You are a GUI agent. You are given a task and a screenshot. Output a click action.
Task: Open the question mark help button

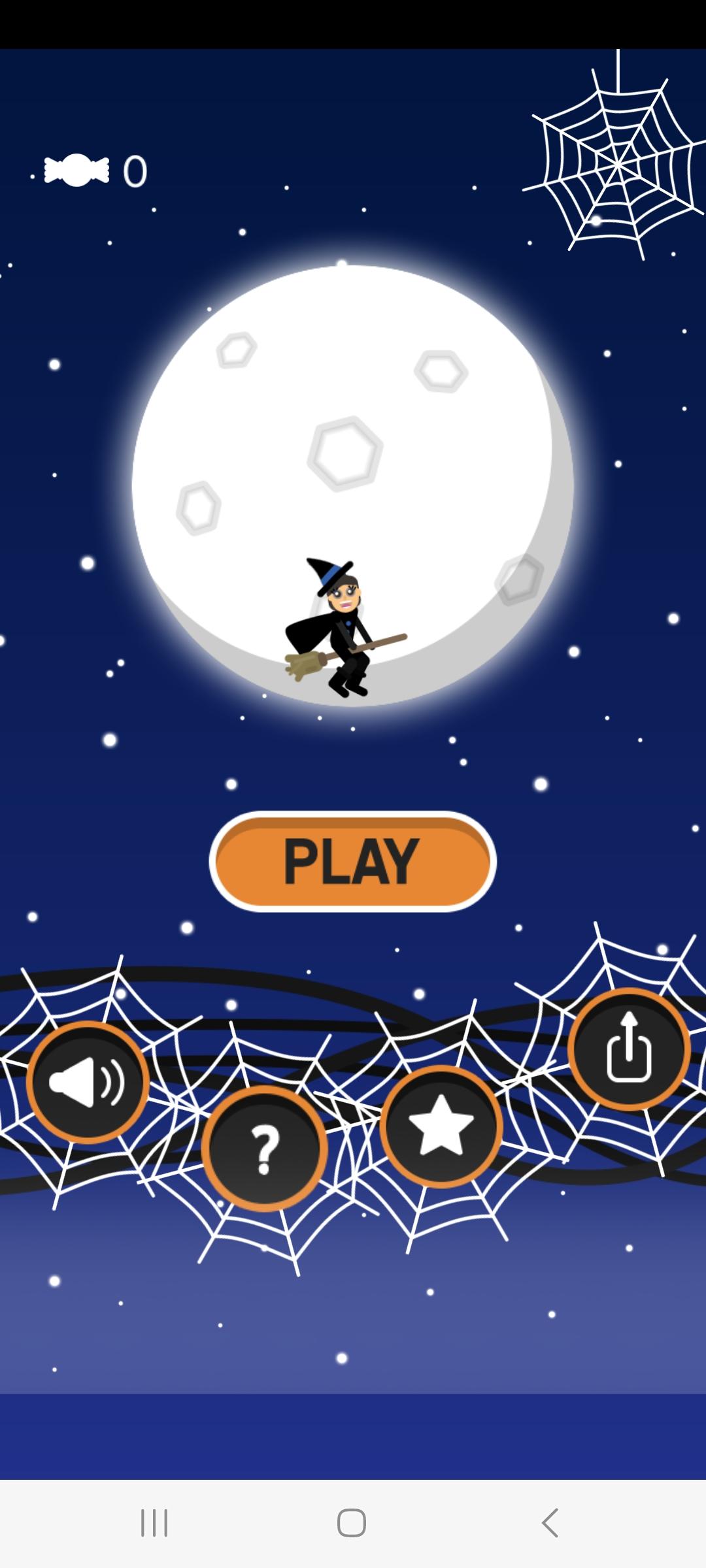pos(265,1149)
